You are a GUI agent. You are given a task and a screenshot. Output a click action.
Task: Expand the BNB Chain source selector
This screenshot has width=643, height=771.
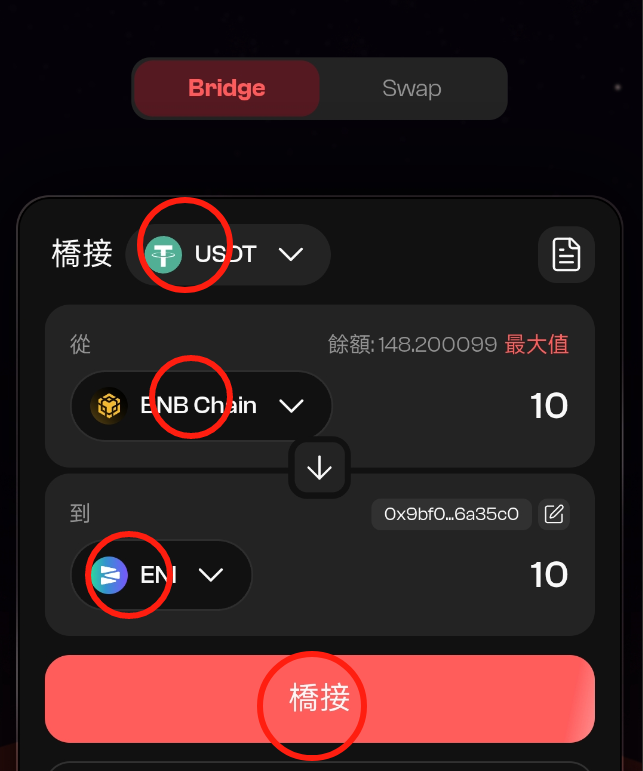pyautogui.click(x=201, y=405)
